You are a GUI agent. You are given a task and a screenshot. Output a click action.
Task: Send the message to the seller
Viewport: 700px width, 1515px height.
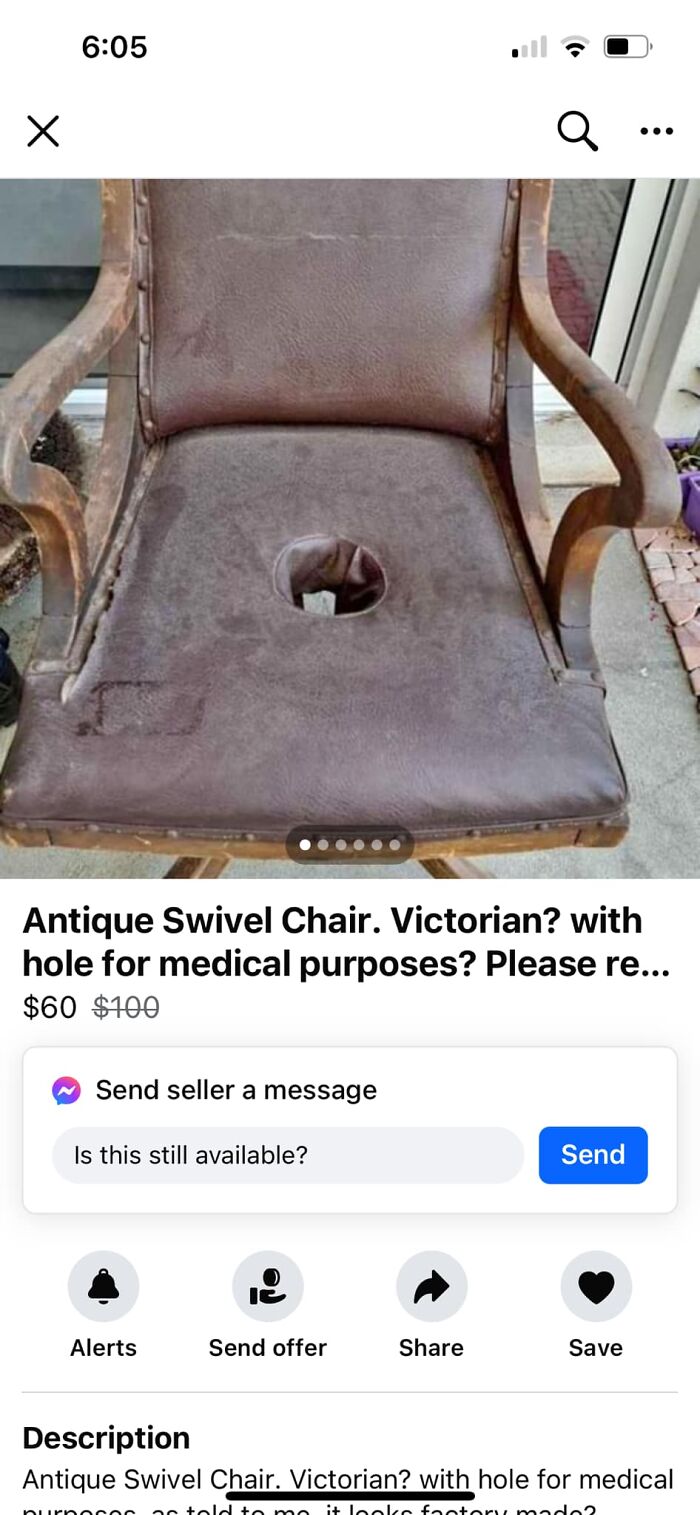593,1155
